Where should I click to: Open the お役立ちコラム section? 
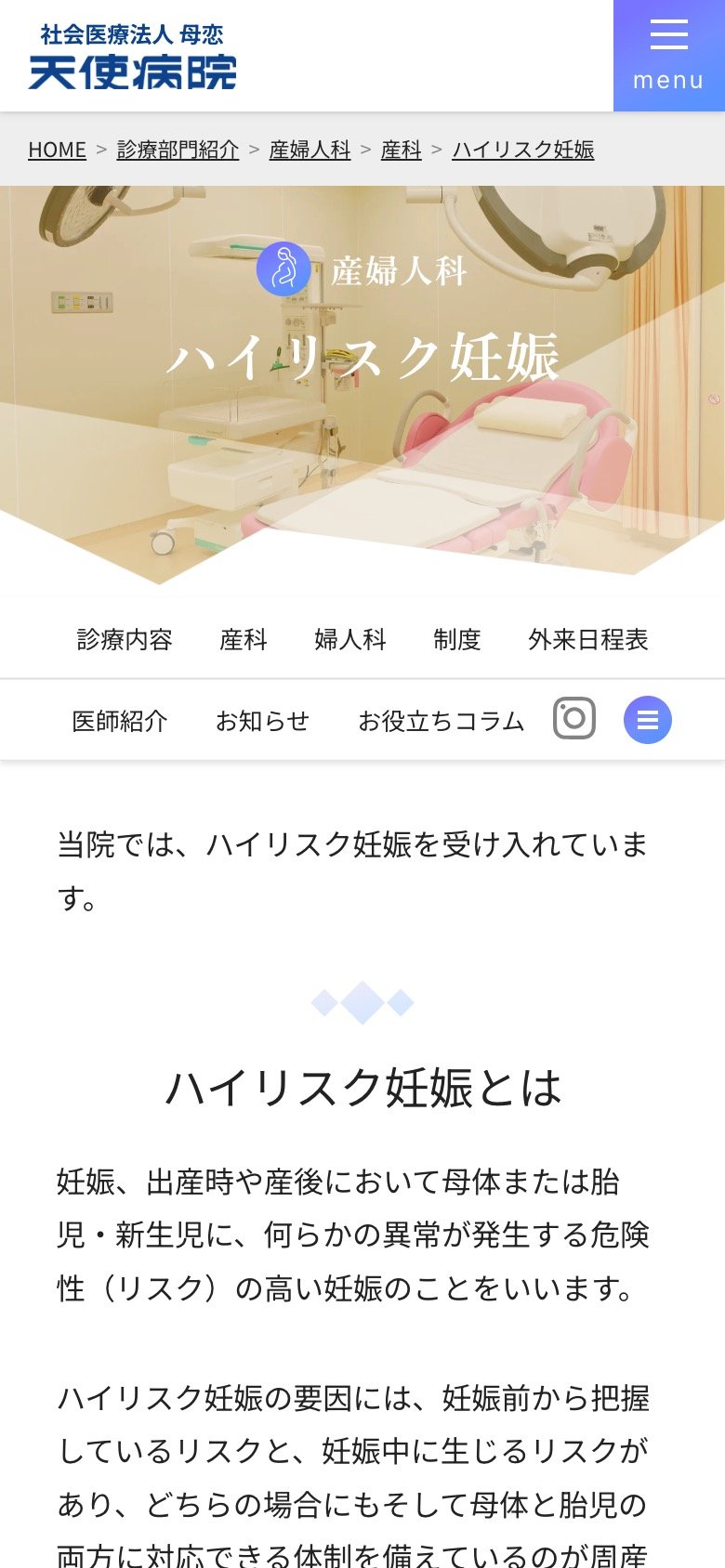442,721
